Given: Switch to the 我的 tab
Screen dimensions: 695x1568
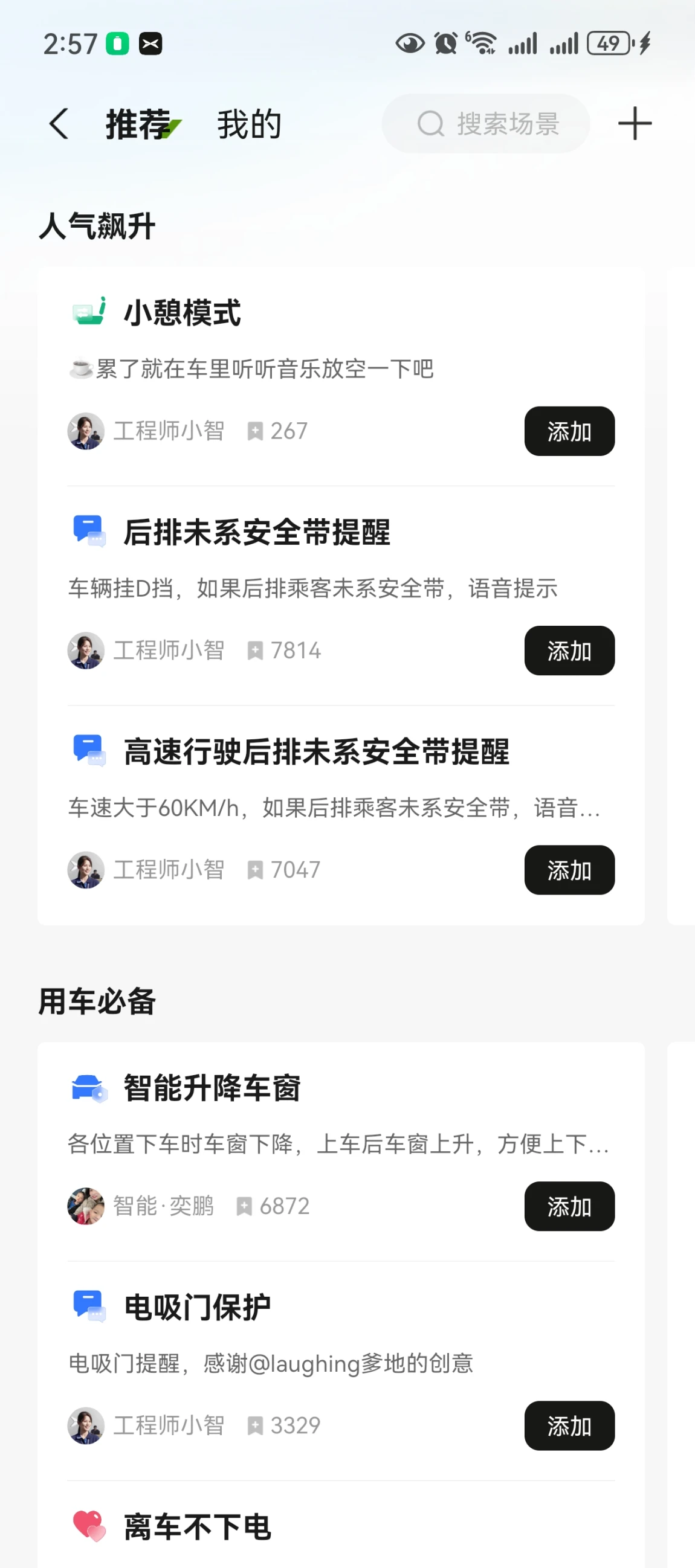Looking at the screenshot, I should [x=249, y=124].
